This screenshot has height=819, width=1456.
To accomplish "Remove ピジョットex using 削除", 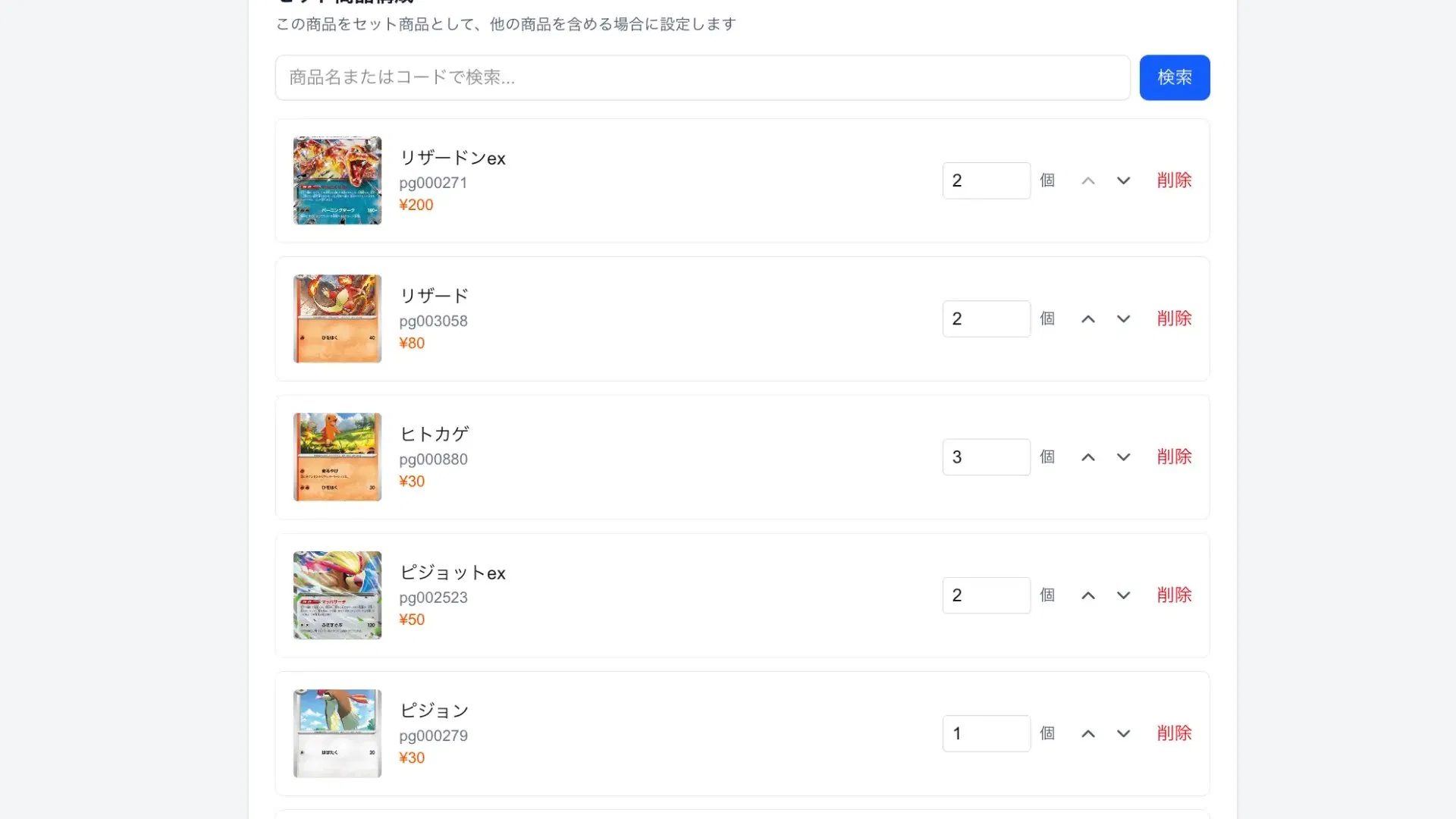I will [1174, 595].
